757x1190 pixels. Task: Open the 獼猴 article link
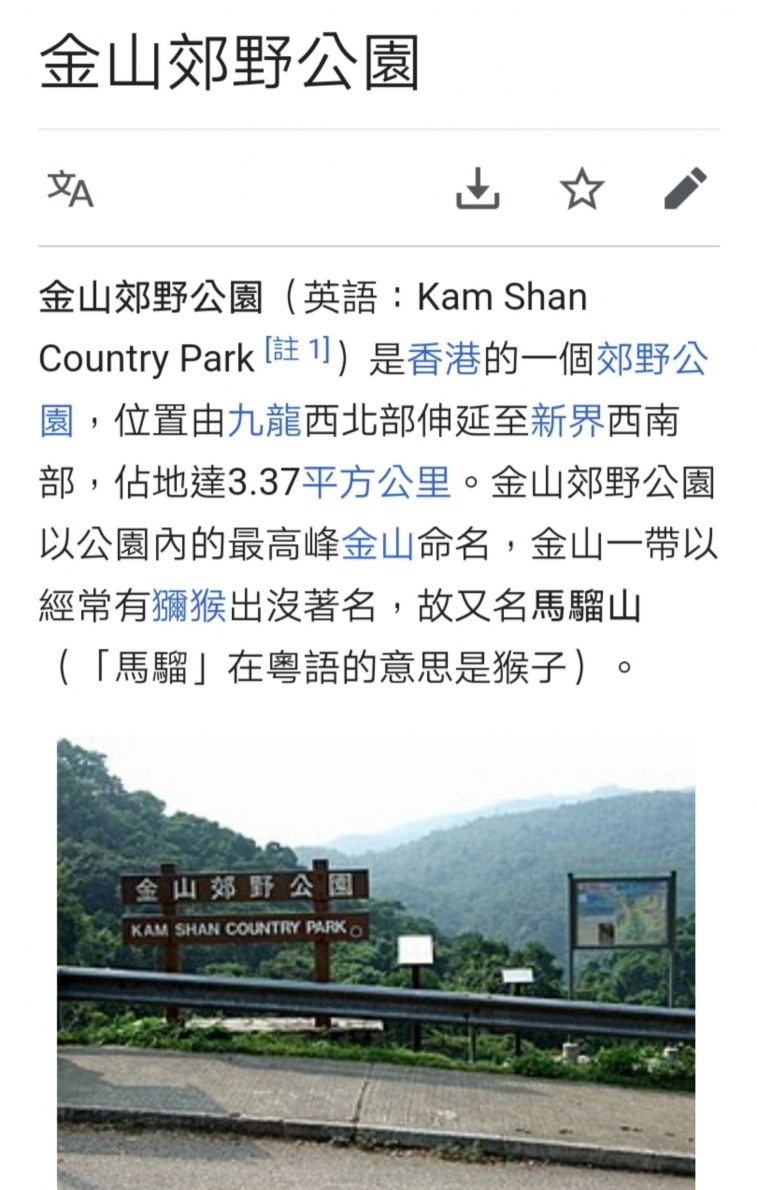(190, 607)
